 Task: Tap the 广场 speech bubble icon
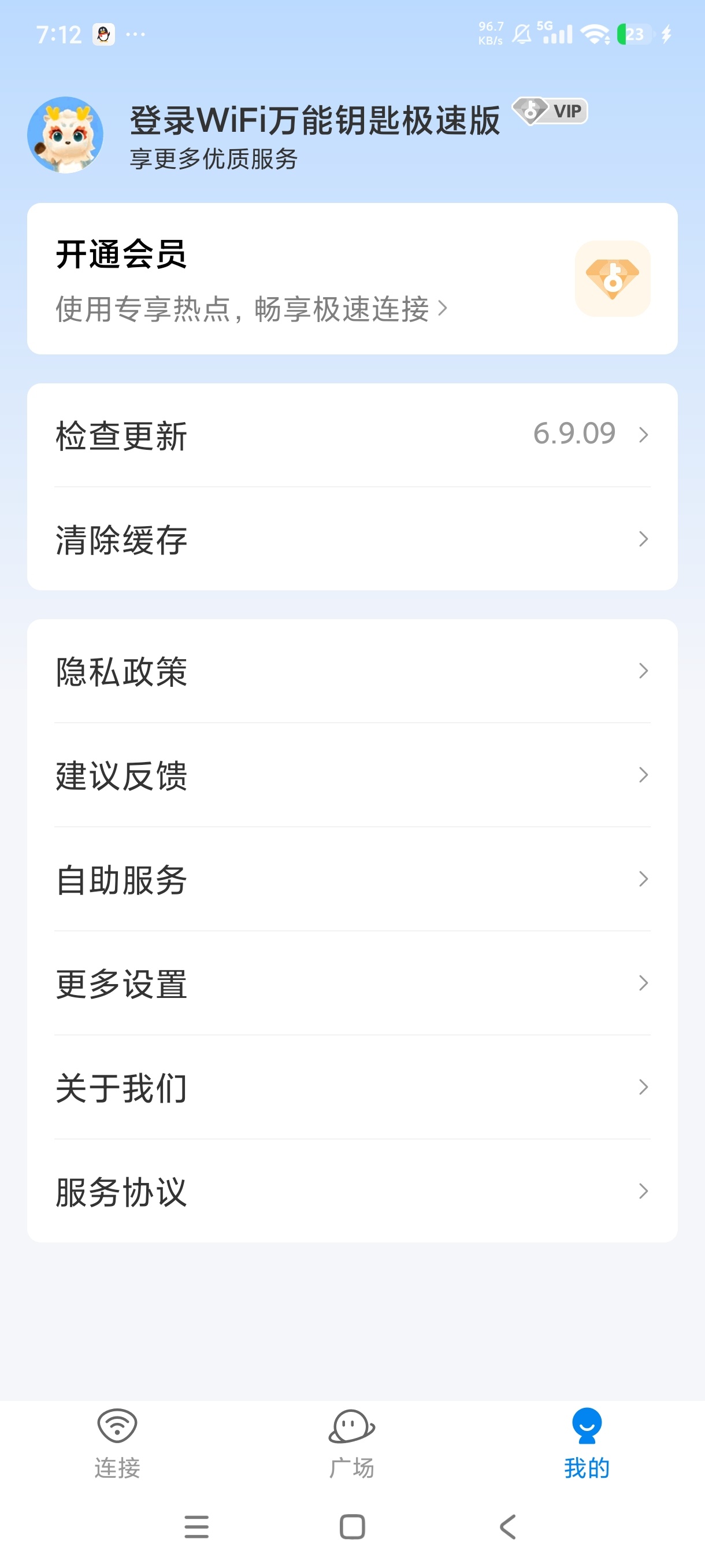[352, 1422]
